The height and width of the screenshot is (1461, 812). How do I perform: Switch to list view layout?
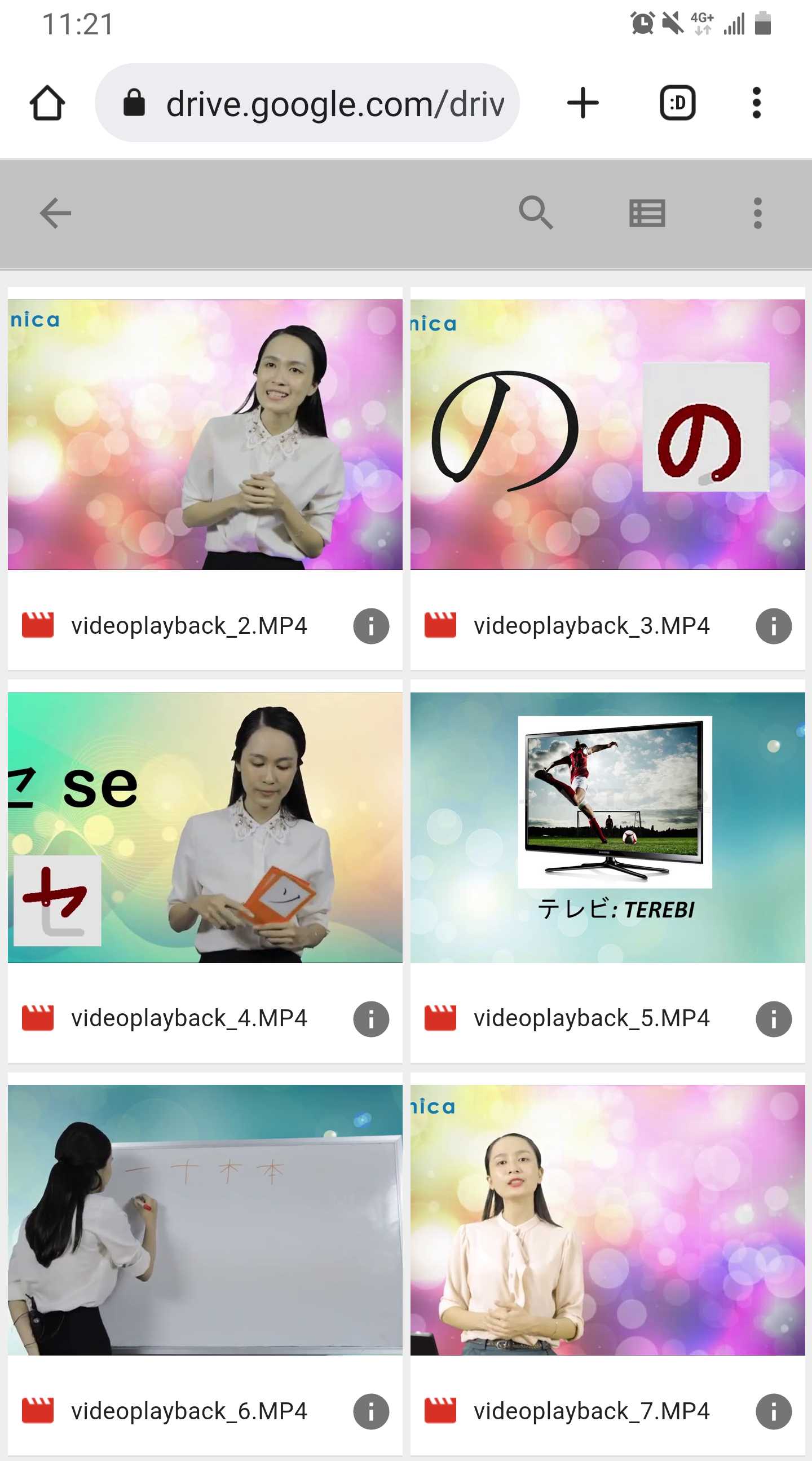[x=647, y=214]
